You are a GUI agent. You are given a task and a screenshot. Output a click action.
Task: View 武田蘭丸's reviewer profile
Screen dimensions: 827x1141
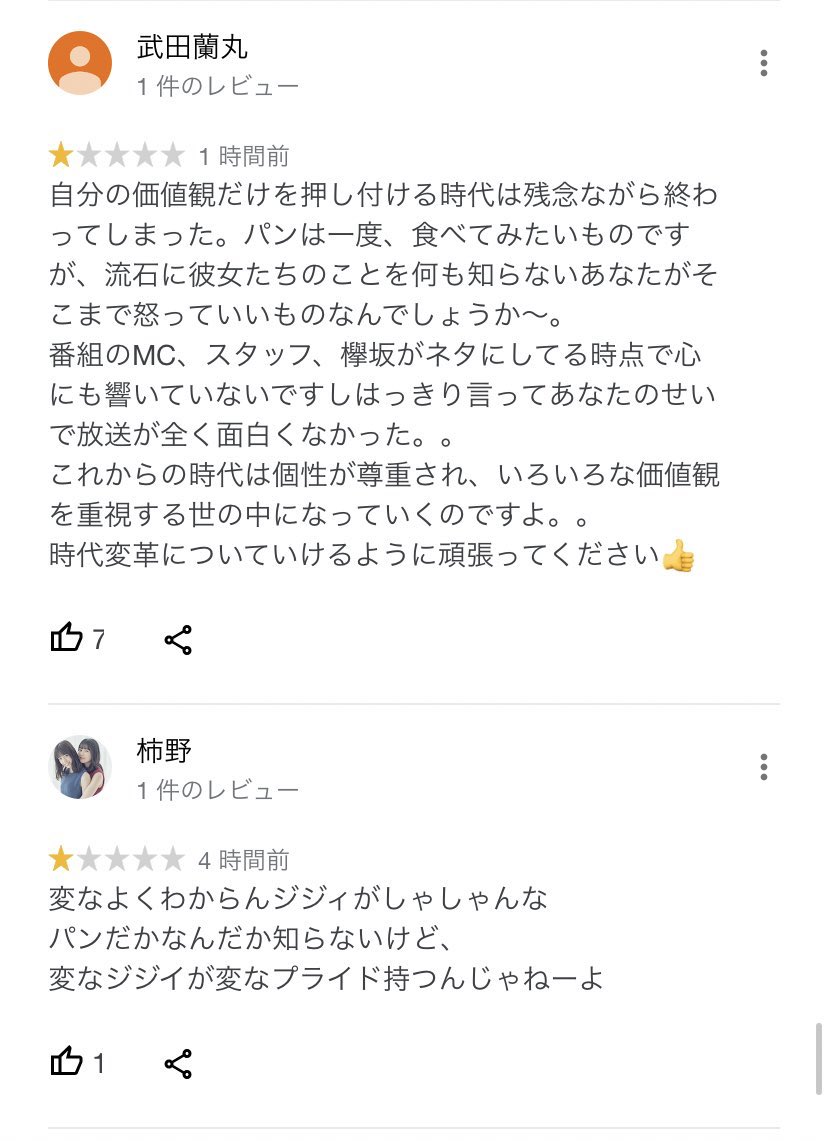191,47
